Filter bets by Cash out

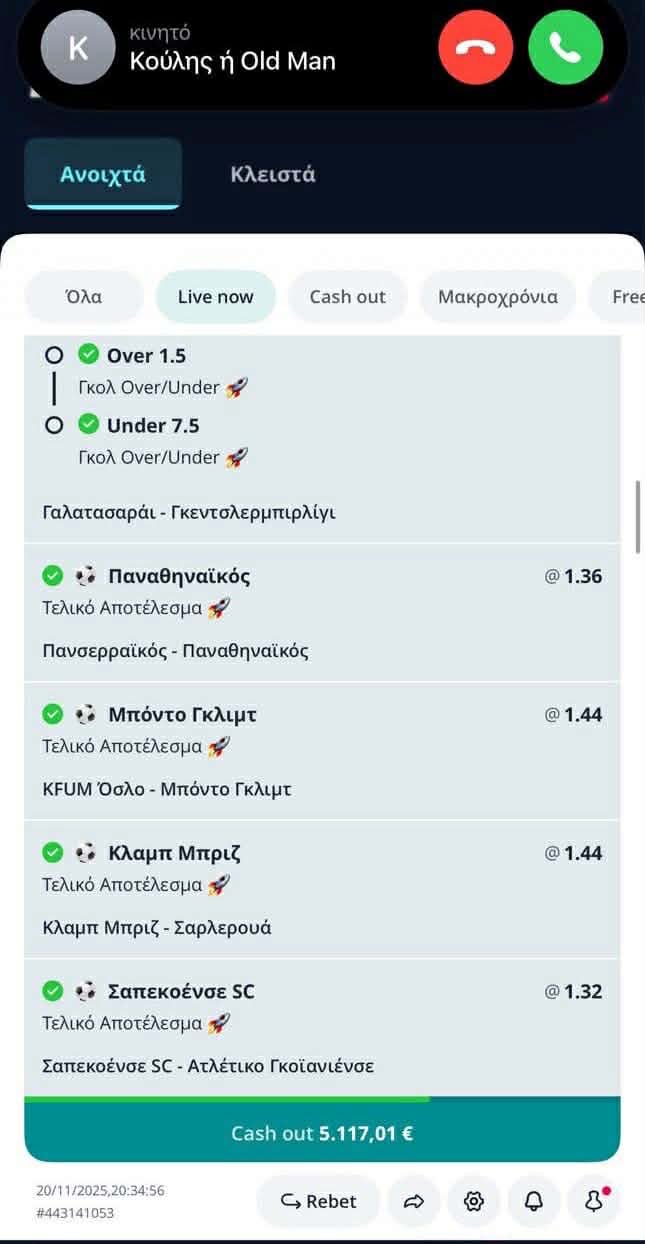[347, 297]
